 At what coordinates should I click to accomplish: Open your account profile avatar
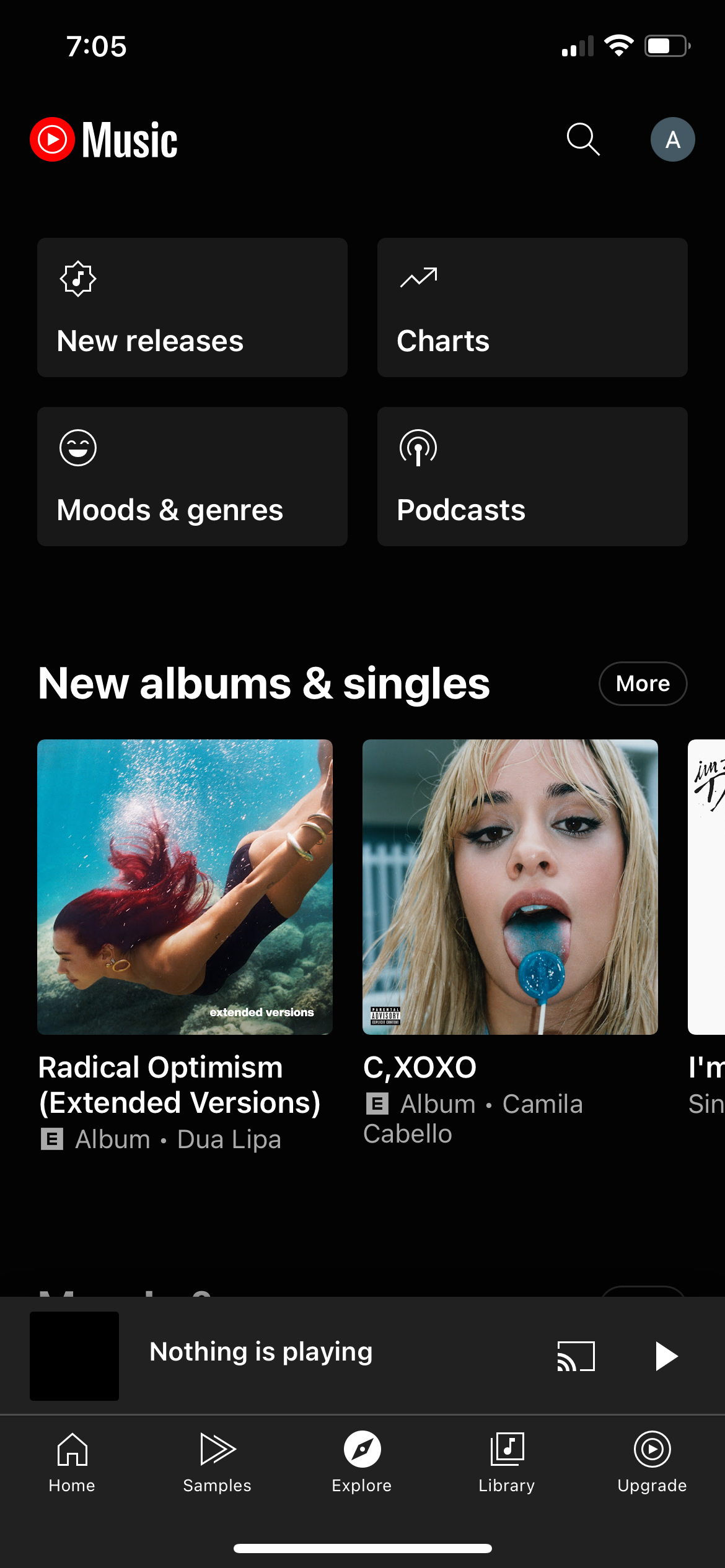coord(673,139)
